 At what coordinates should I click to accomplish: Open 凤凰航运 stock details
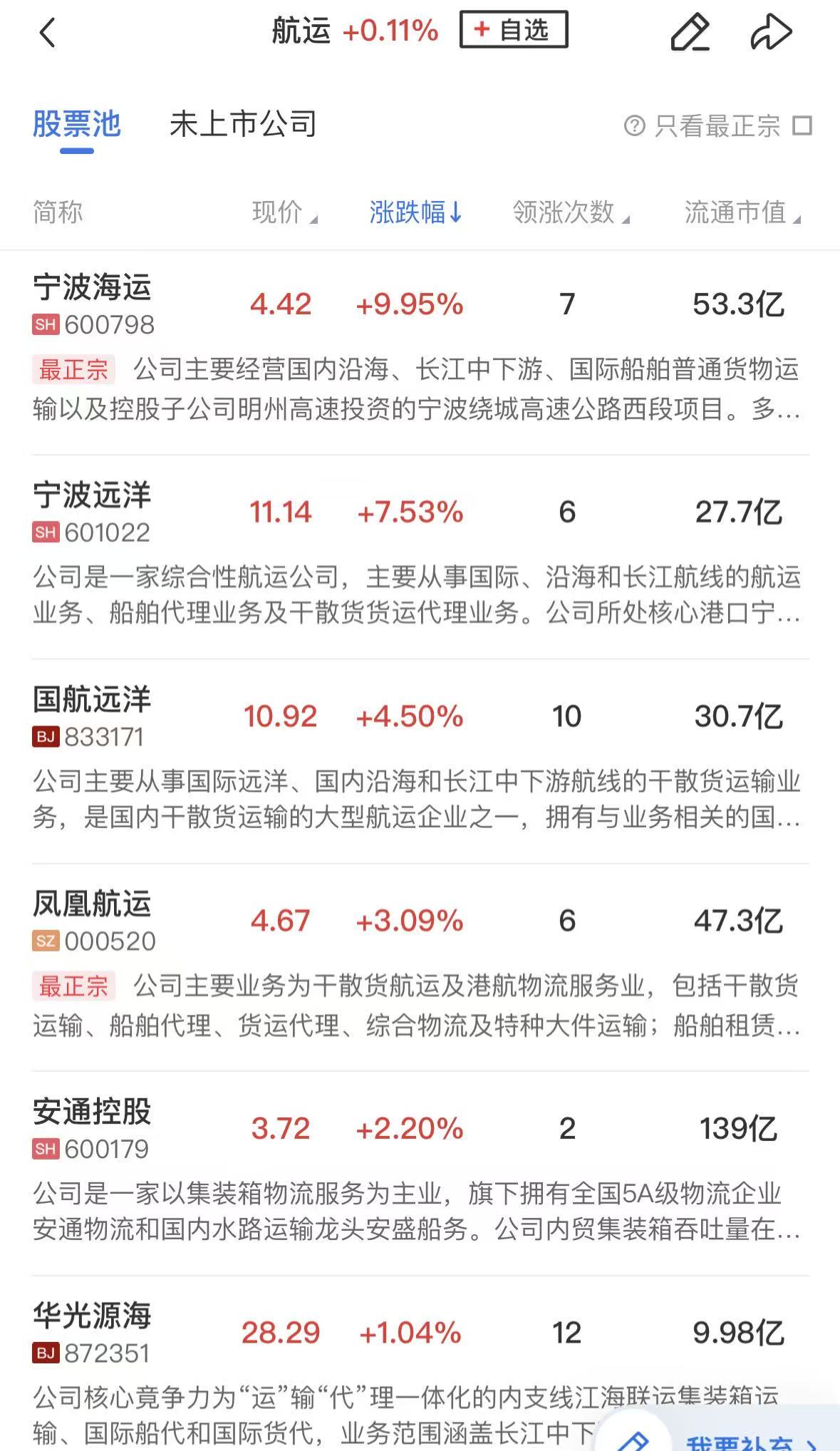click(93, 905)
